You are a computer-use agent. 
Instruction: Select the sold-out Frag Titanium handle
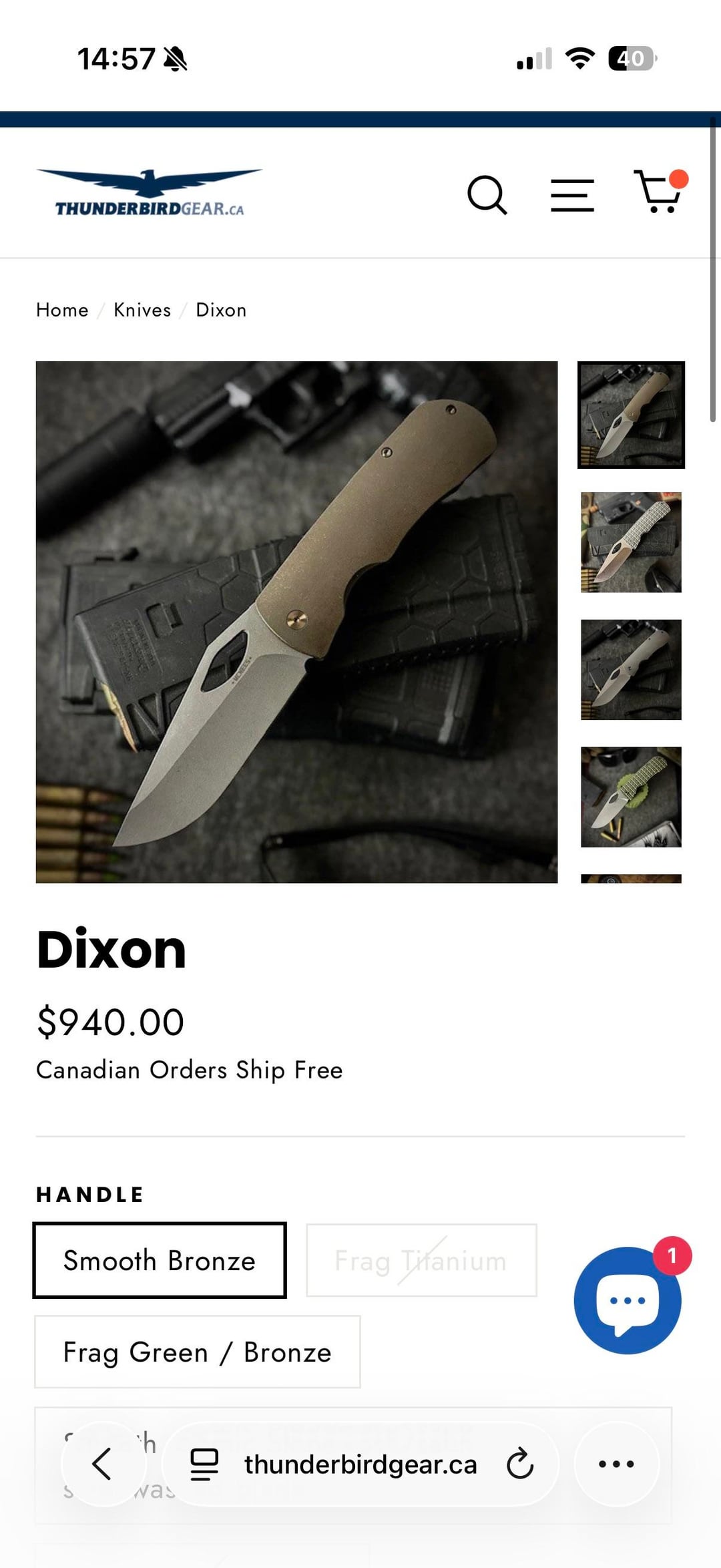point(421,1261)
